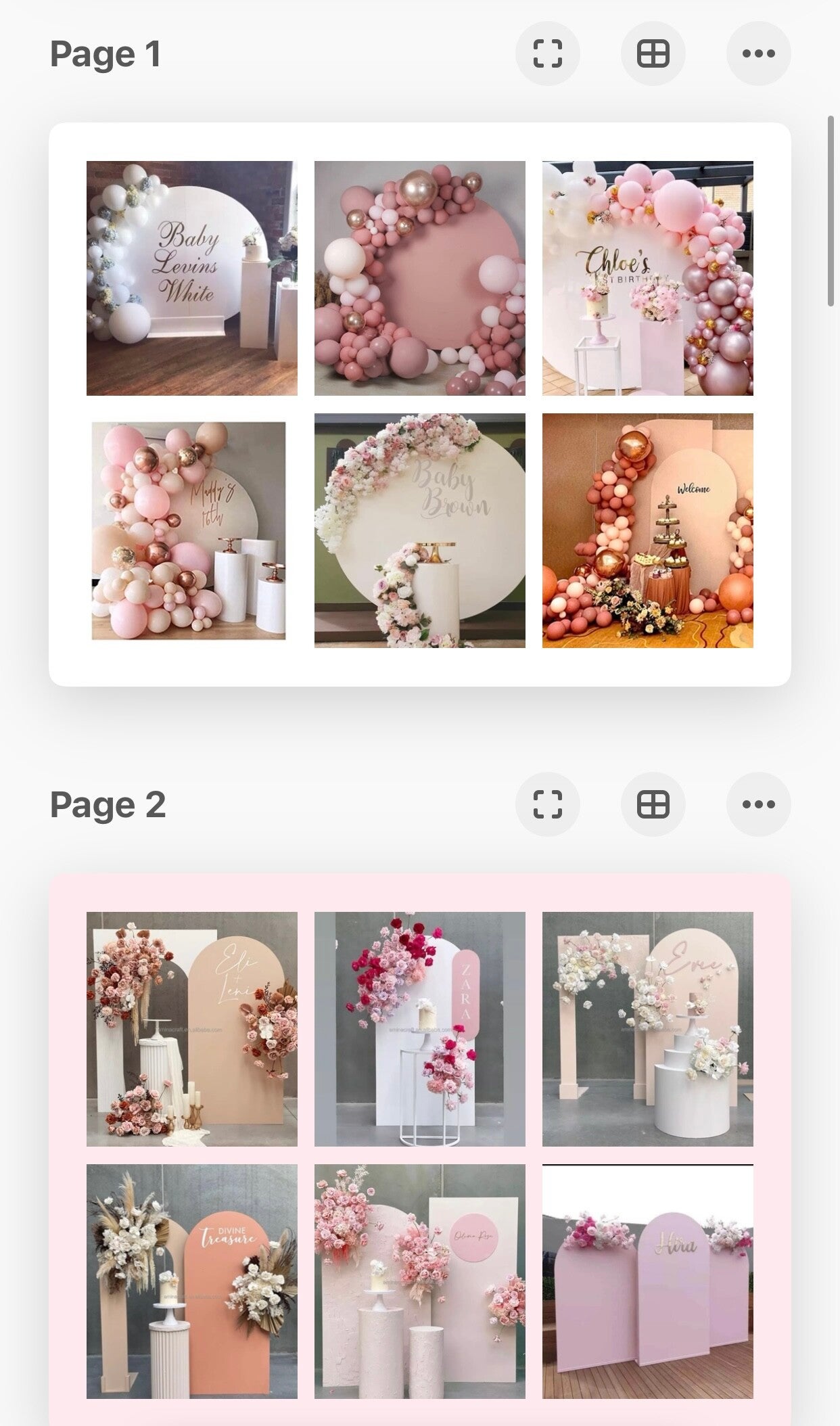Select the Divine Treasure arch image
Viewport: 840px width, 1426px height.
click(x=191, y=1281)
